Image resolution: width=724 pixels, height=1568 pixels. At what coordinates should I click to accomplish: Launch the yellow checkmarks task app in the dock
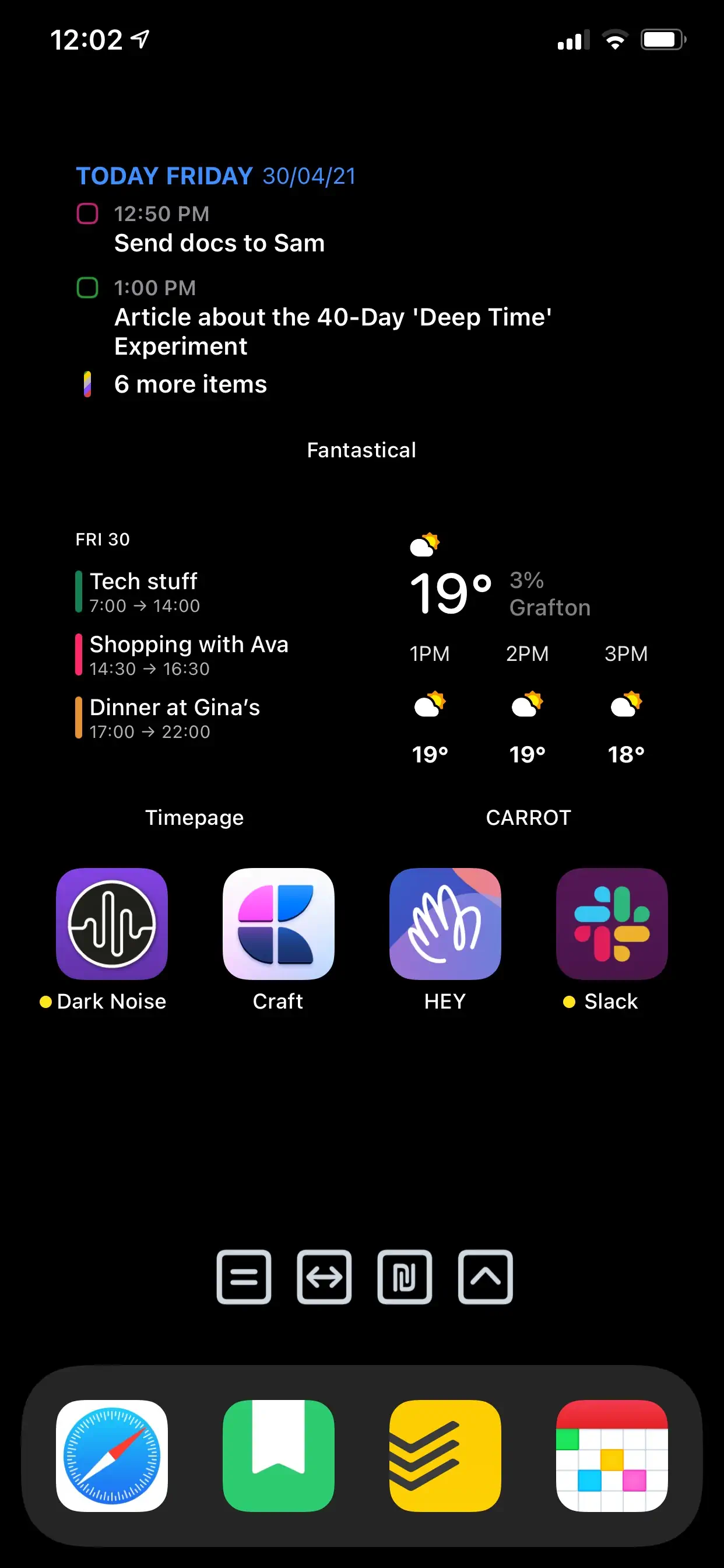tap(445, 1455)
